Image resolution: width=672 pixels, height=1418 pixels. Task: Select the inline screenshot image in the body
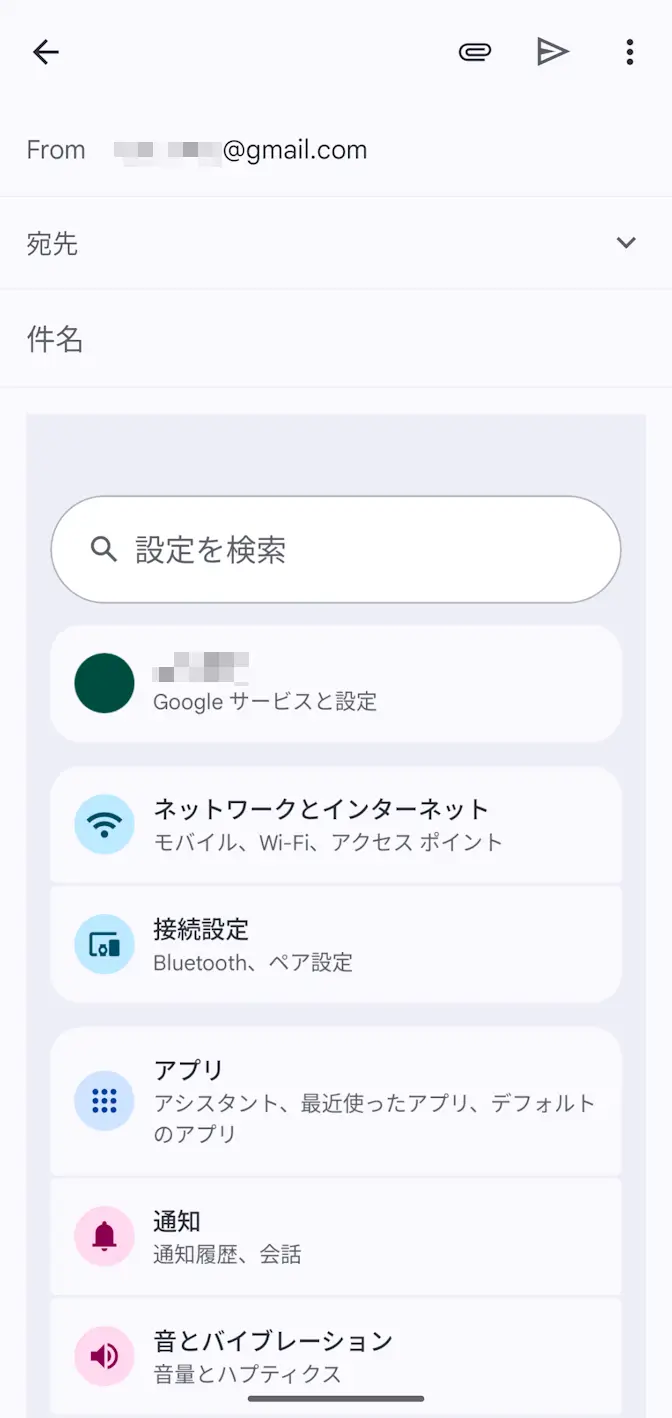pos(336,900)
